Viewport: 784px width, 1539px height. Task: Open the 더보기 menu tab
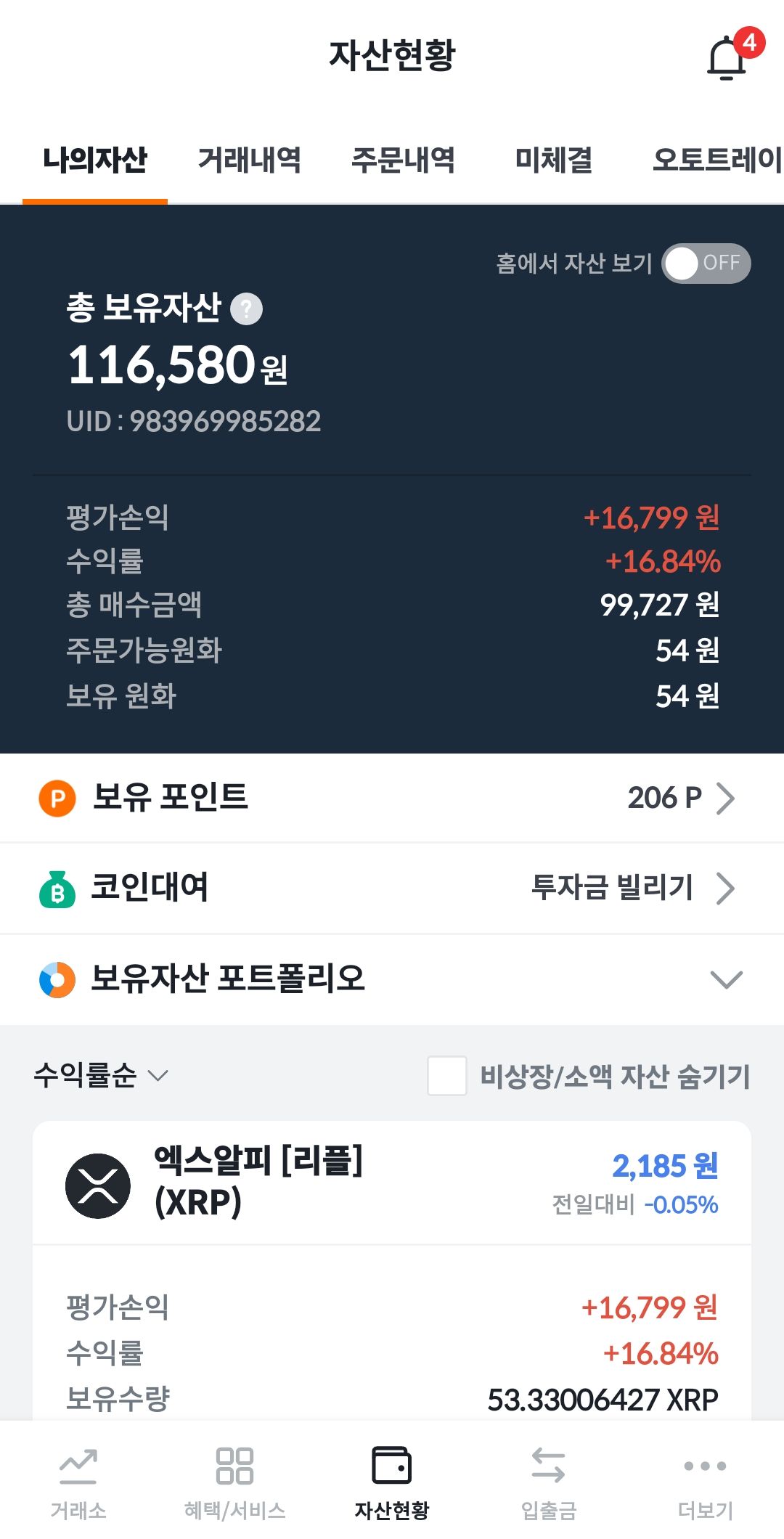coord(705,1481)
